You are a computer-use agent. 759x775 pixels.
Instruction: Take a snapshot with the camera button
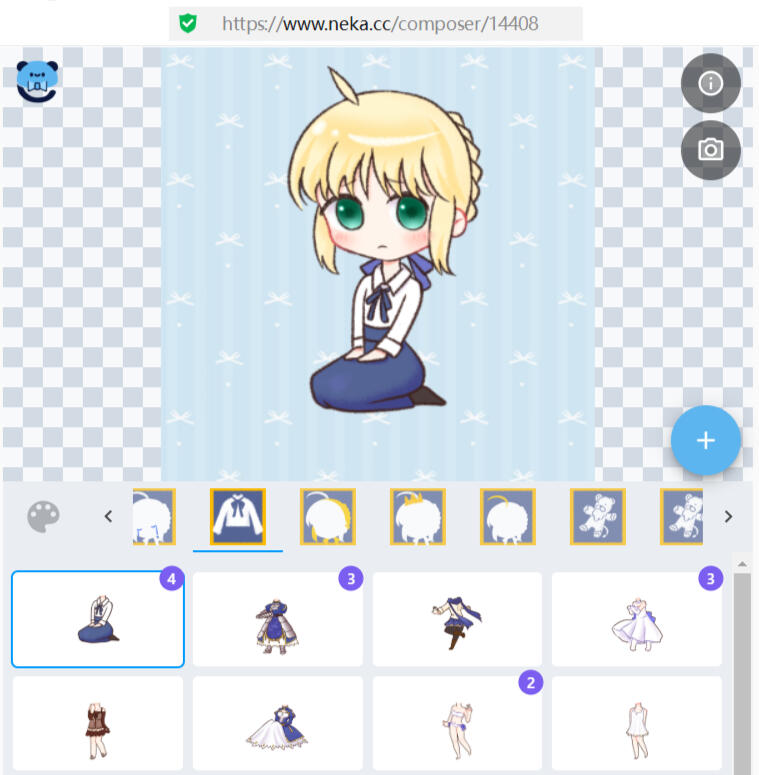(710, 150)
